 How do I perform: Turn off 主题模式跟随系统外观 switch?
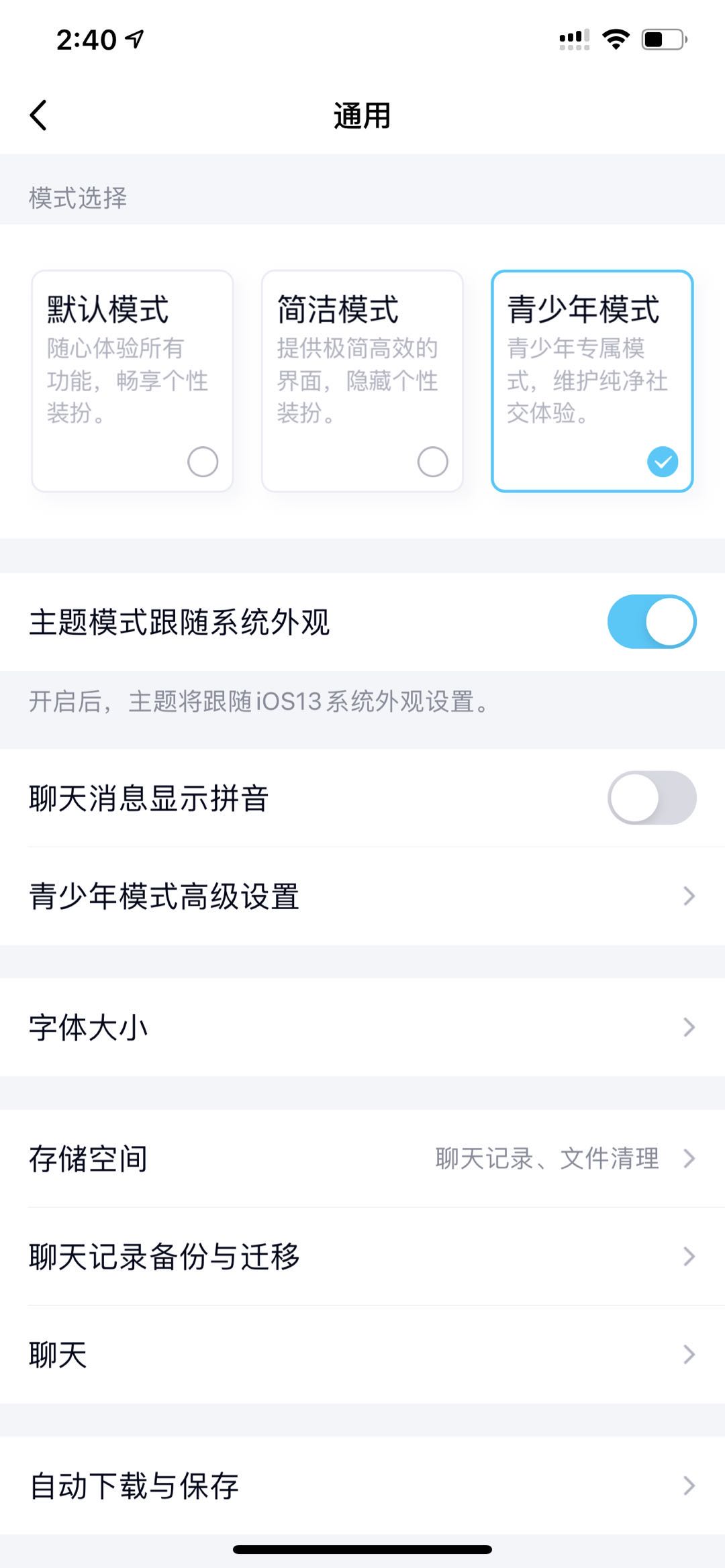[x=651, y=621]
